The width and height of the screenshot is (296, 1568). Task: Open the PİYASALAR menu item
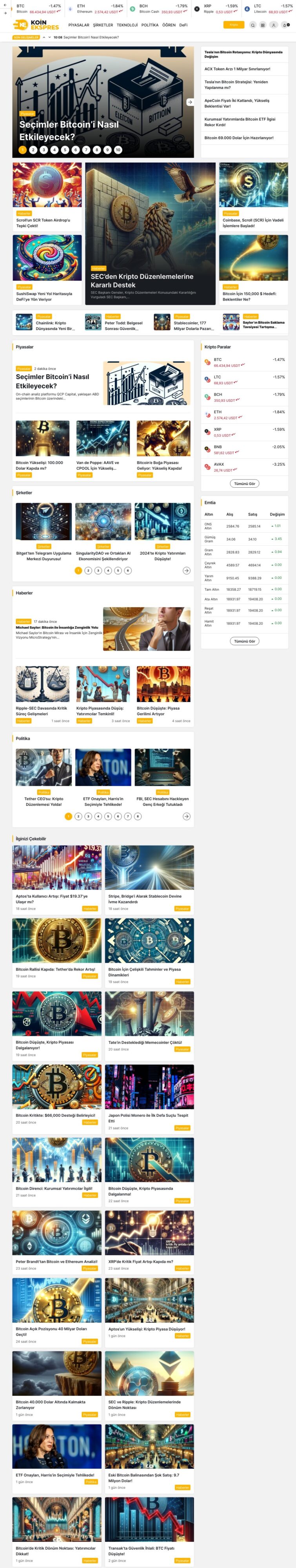coord(78,25)
